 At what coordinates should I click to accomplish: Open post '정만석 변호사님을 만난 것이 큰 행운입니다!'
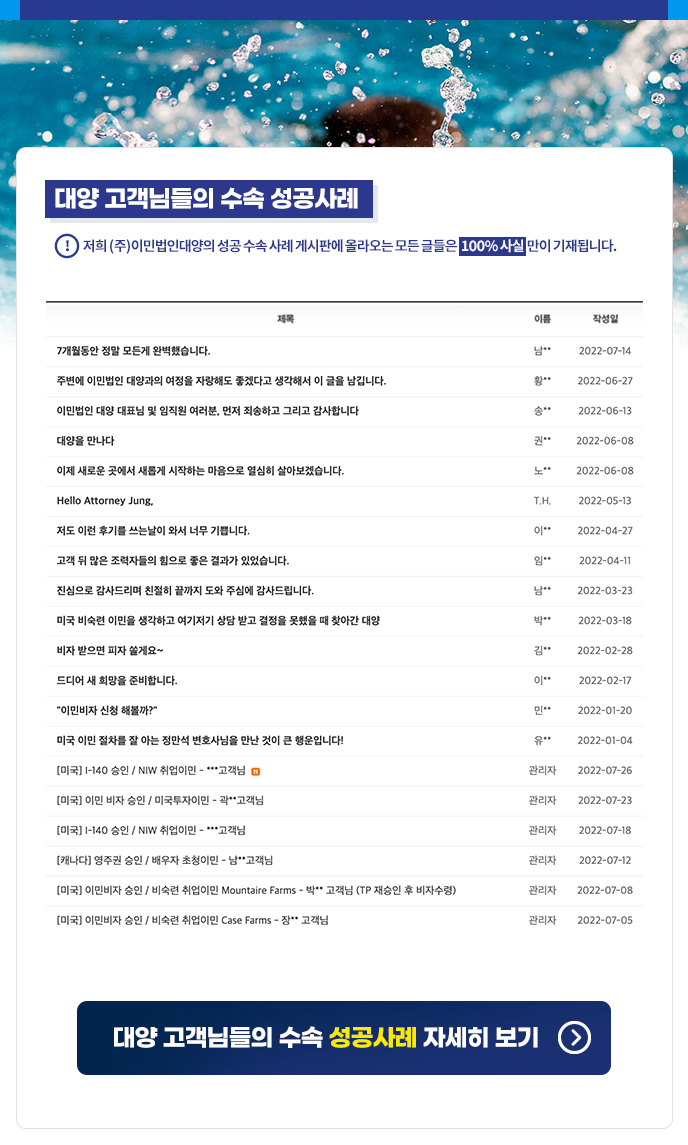point(199,740)
